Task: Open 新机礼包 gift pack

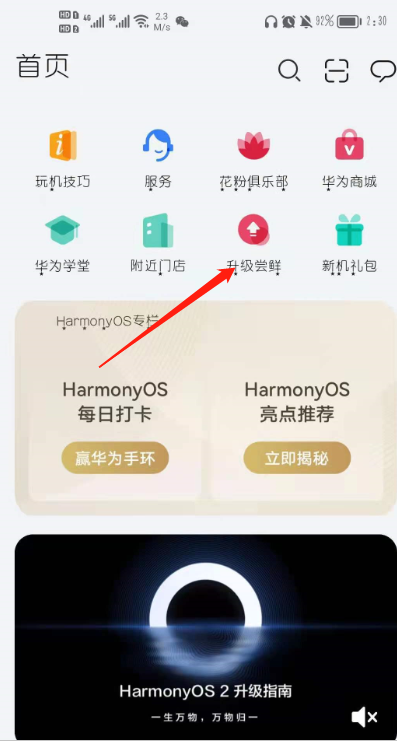Action: coord(349,243)
